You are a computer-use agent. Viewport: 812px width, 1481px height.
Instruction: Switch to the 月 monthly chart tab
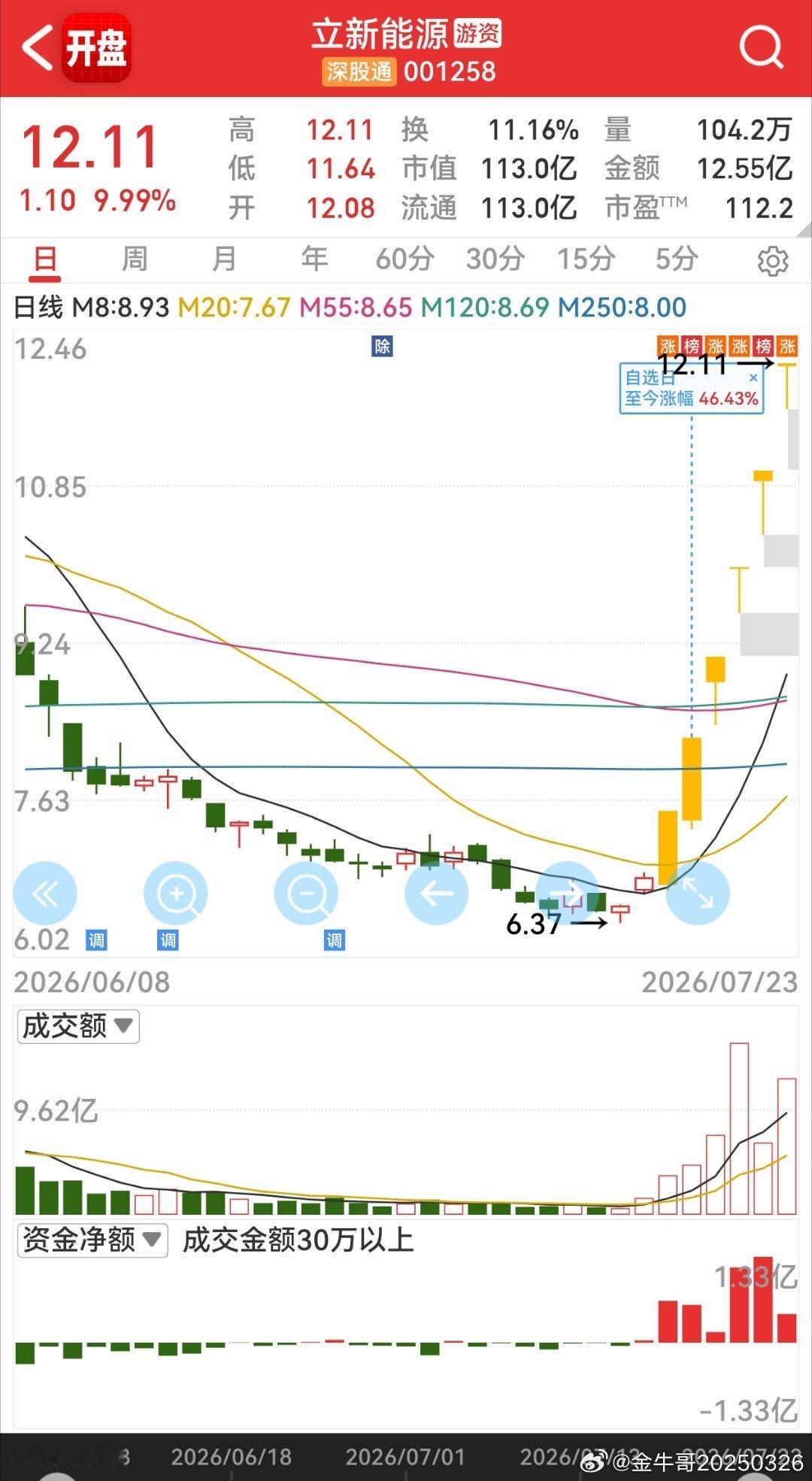click(224, 259)
